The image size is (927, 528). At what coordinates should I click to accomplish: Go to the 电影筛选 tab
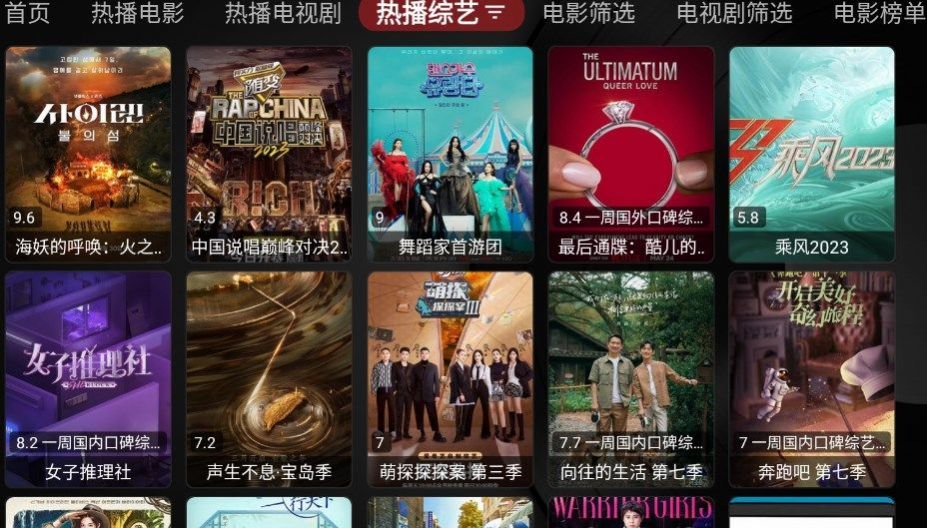(589, 14)
